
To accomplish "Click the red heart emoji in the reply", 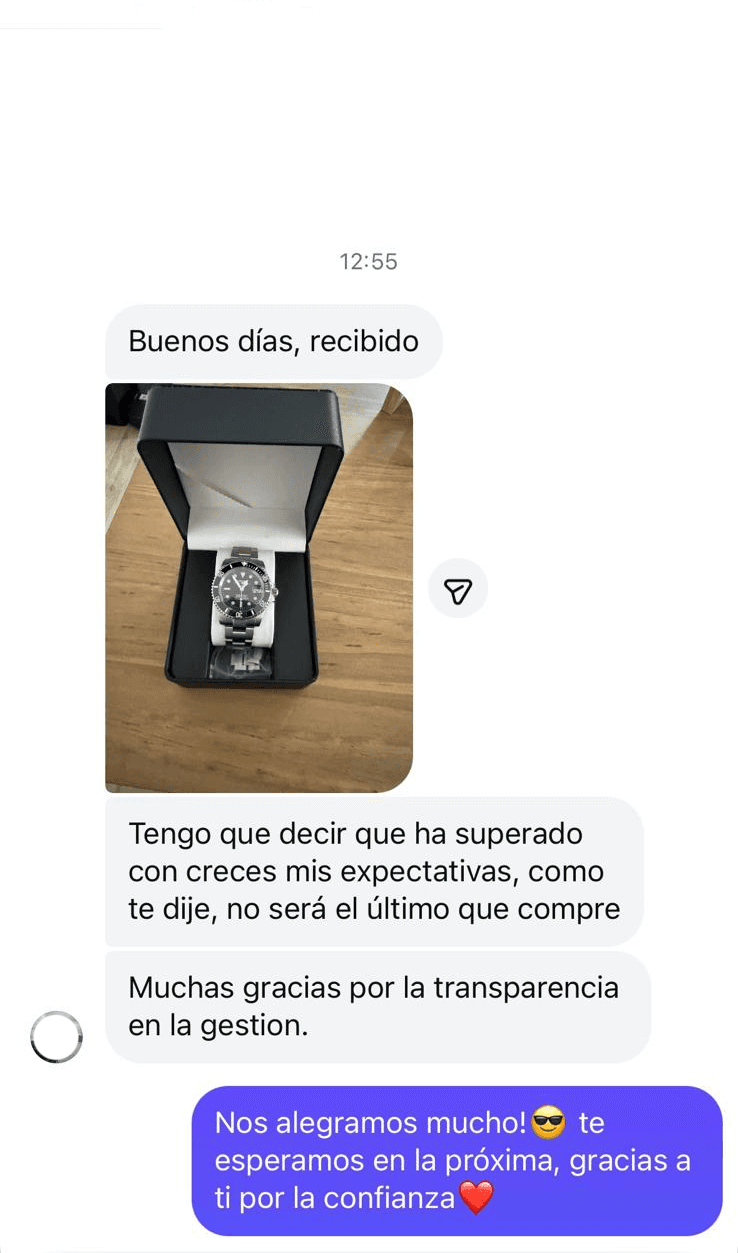I will tap(478, 1199).
